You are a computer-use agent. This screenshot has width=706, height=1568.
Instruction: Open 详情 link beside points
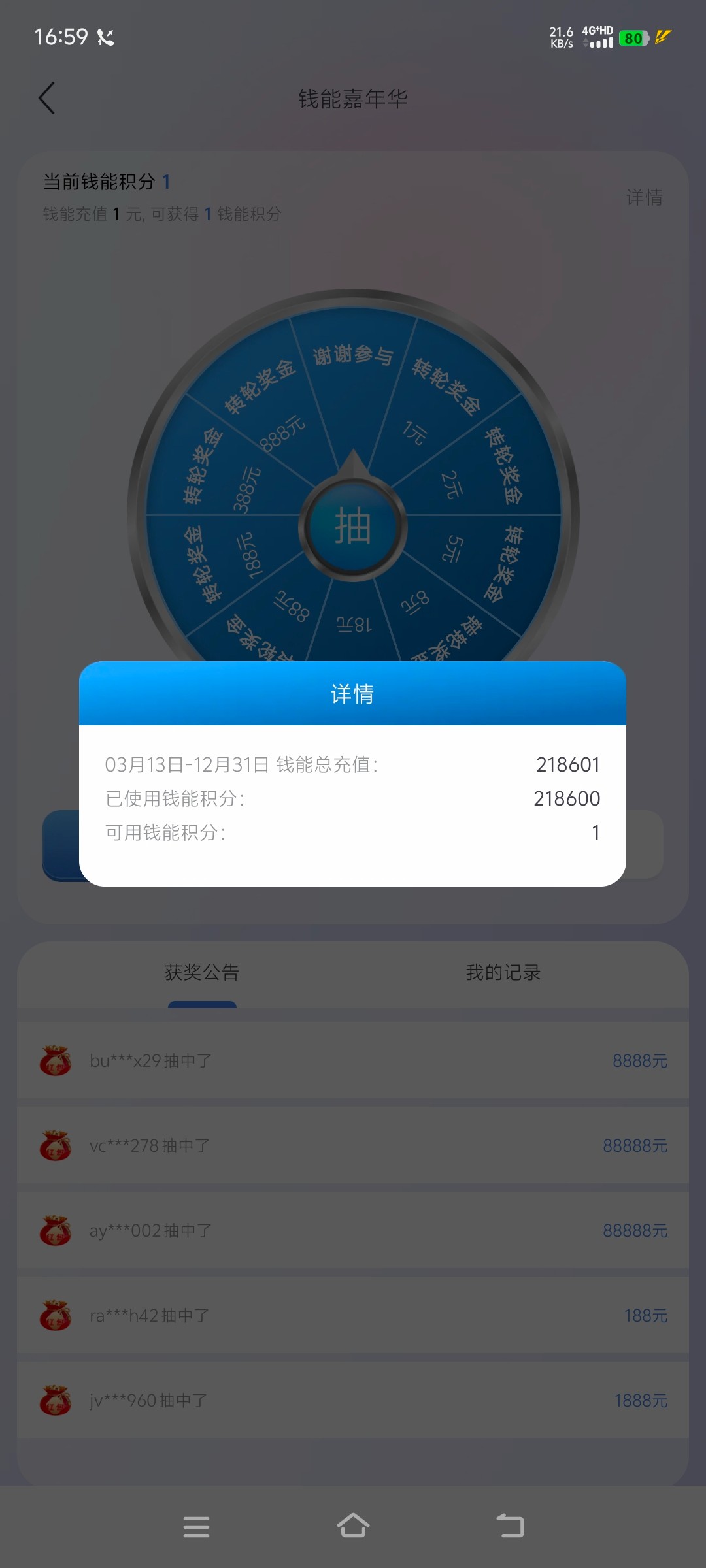pyautogui.click(x=644, y=197)
